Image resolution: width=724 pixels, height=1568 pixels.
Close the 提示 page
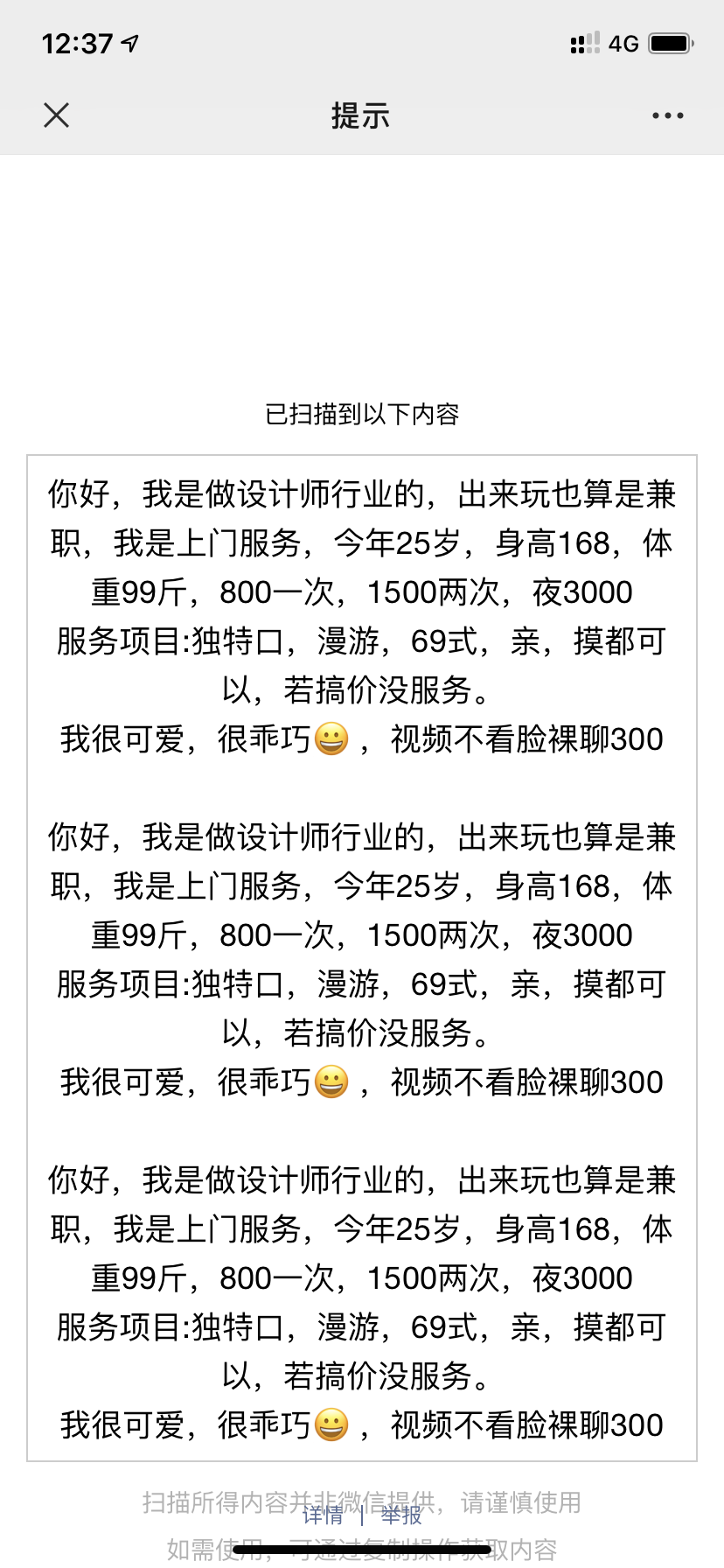(x=57, y=115)
